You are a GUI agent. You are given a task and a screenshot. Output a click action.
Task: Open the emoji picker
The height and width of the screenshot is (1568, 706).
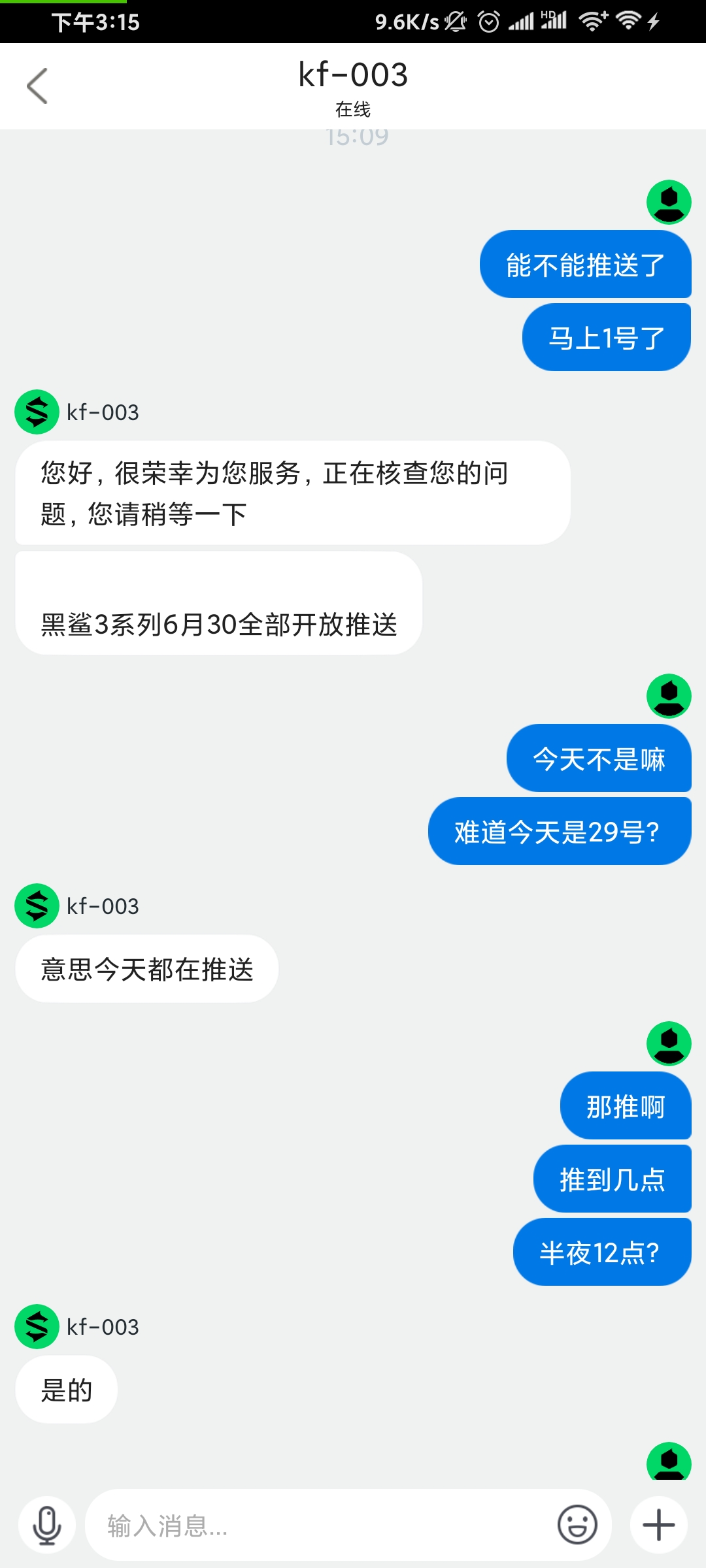577,1526
